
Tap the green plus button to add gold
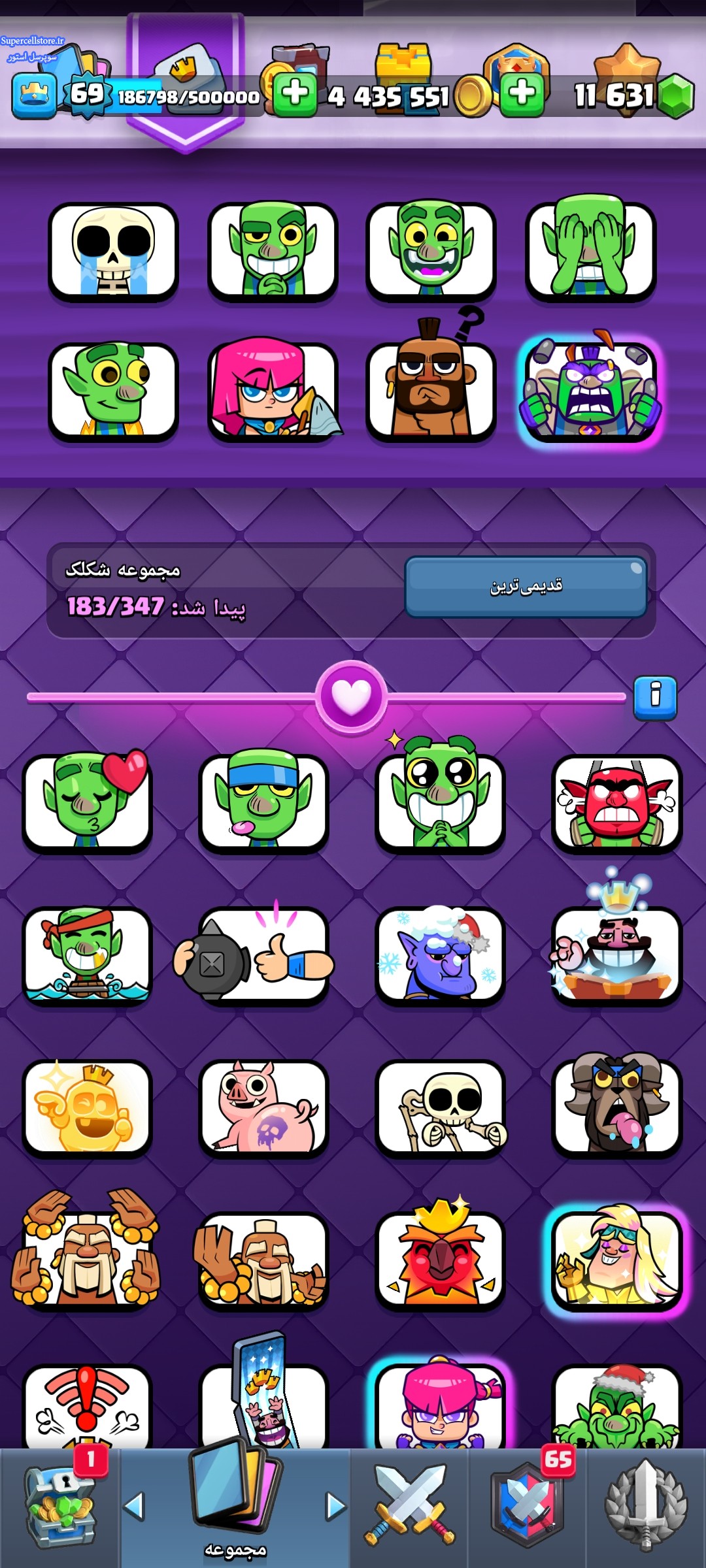(295, 95)
